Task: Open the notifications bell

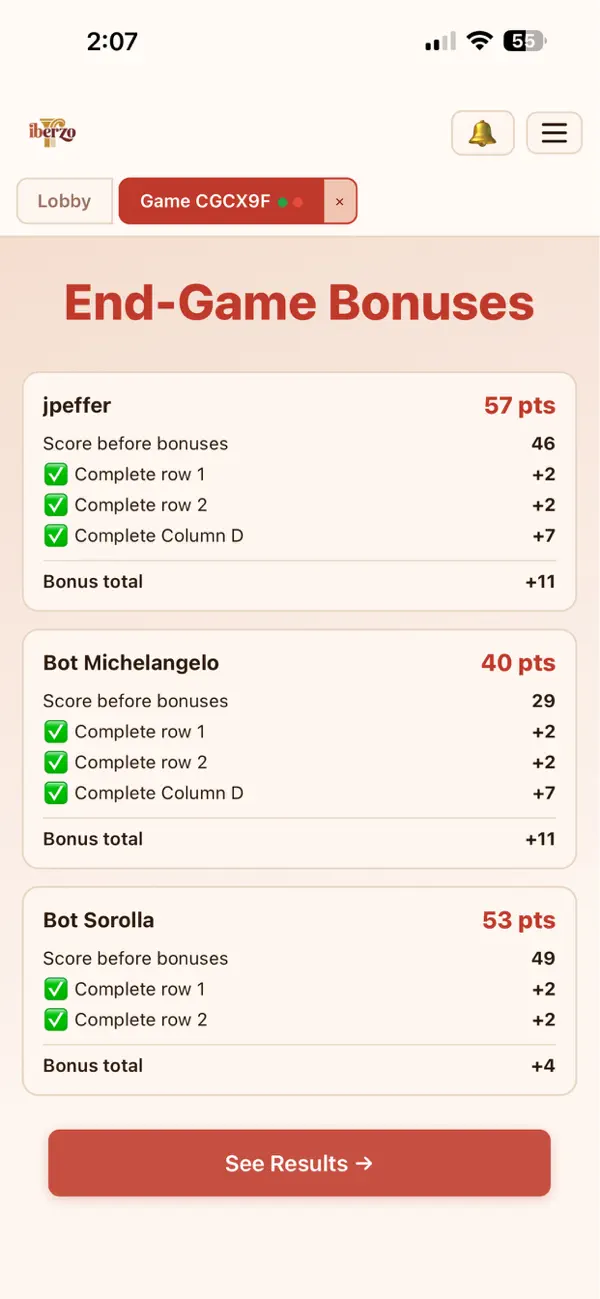Action: point(483,133)
